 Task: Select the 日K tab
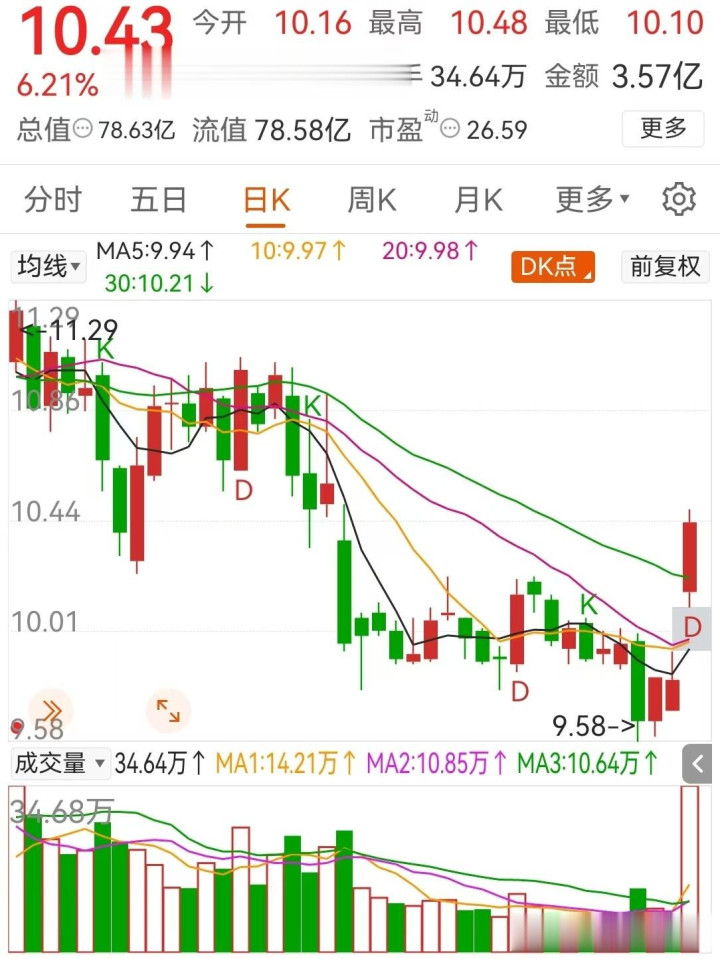pos(266,200)
